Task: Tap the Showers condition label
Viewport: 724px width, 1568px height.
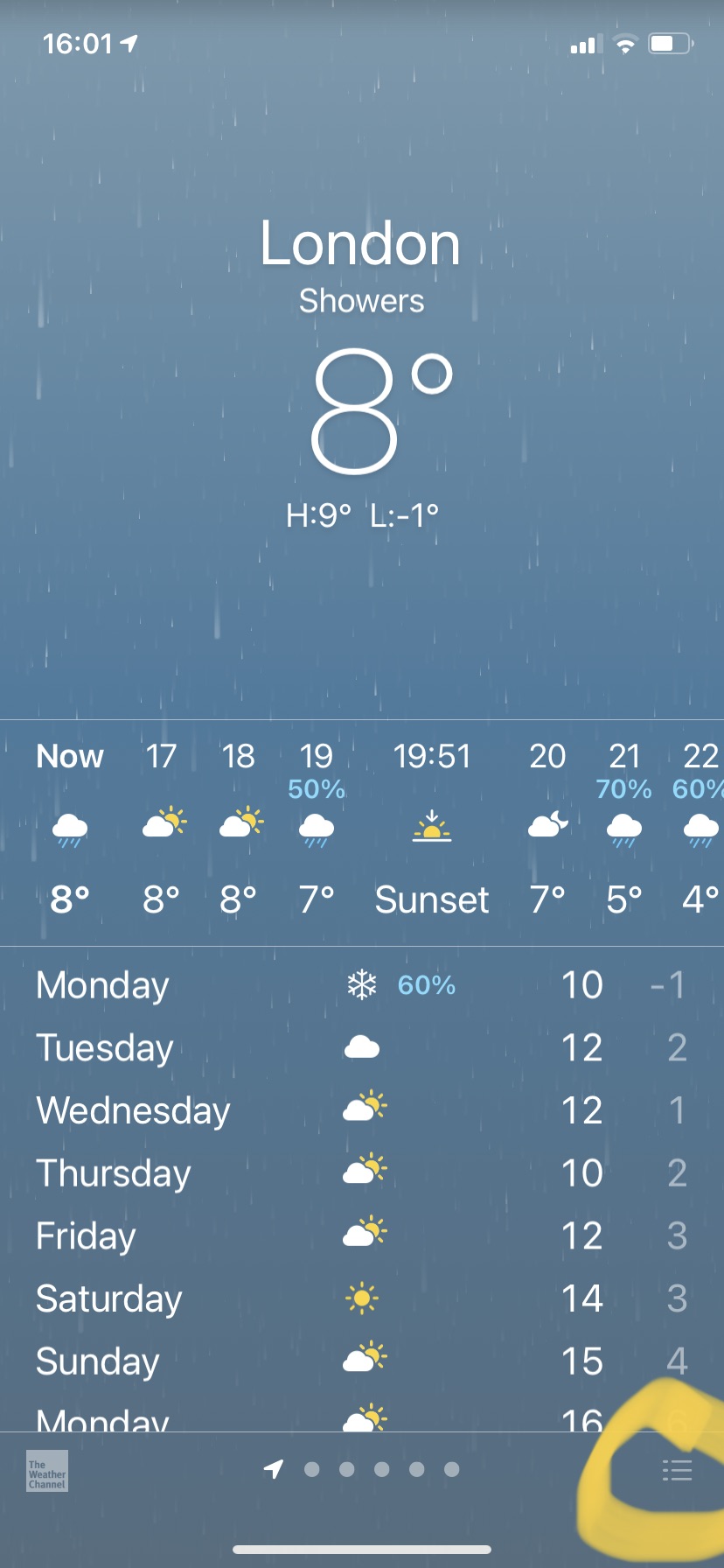Action: pyautogui.click(x=361, y=300)
